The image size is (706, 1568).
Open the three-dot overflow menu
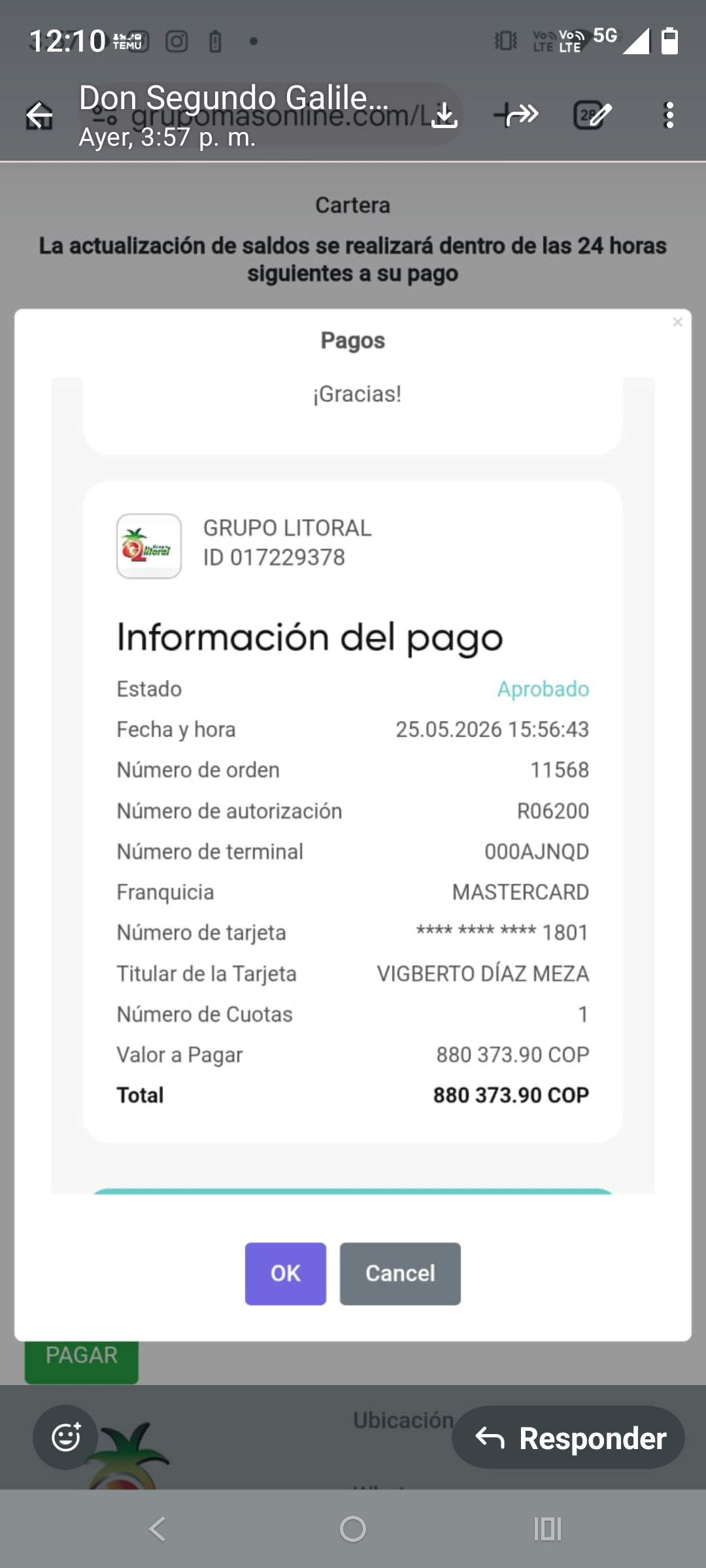click(669, 115)
